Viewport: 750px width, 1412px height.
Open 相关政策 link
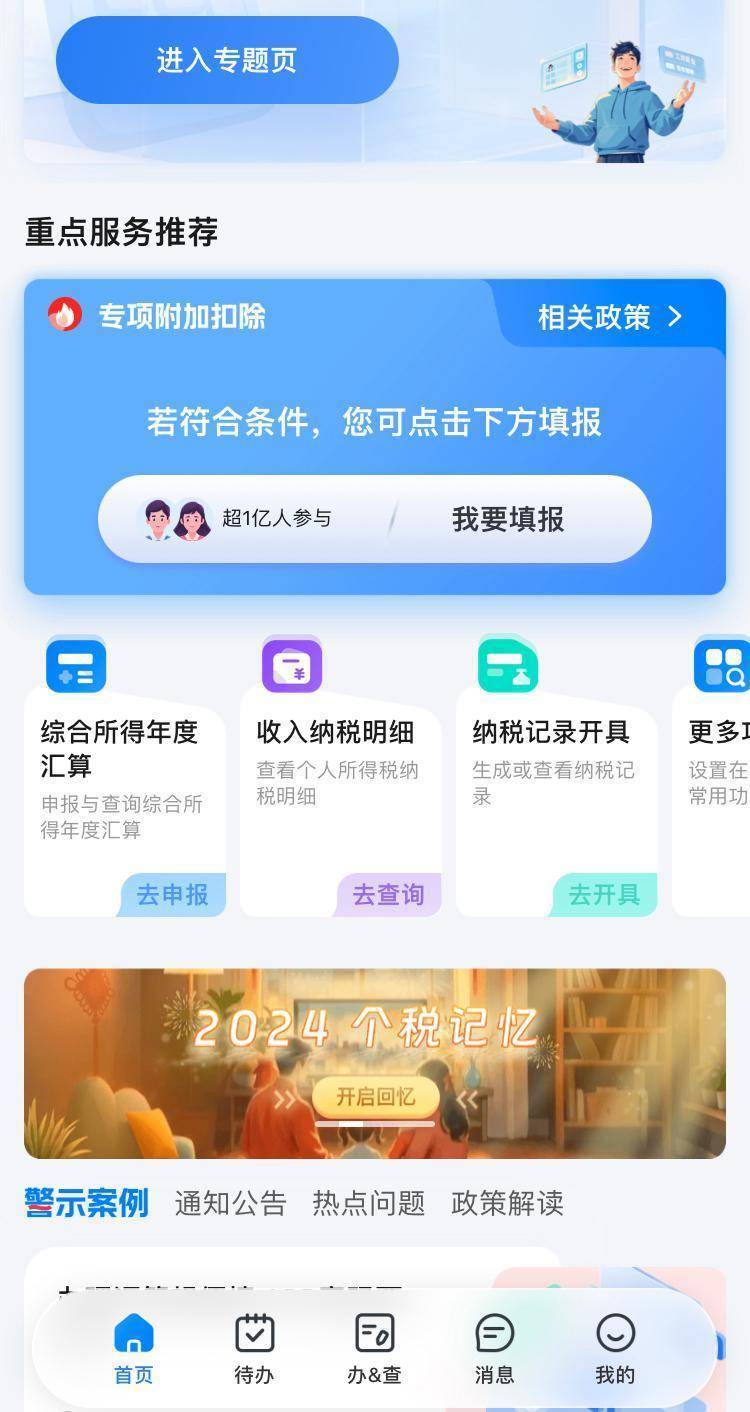coord(610,317)
